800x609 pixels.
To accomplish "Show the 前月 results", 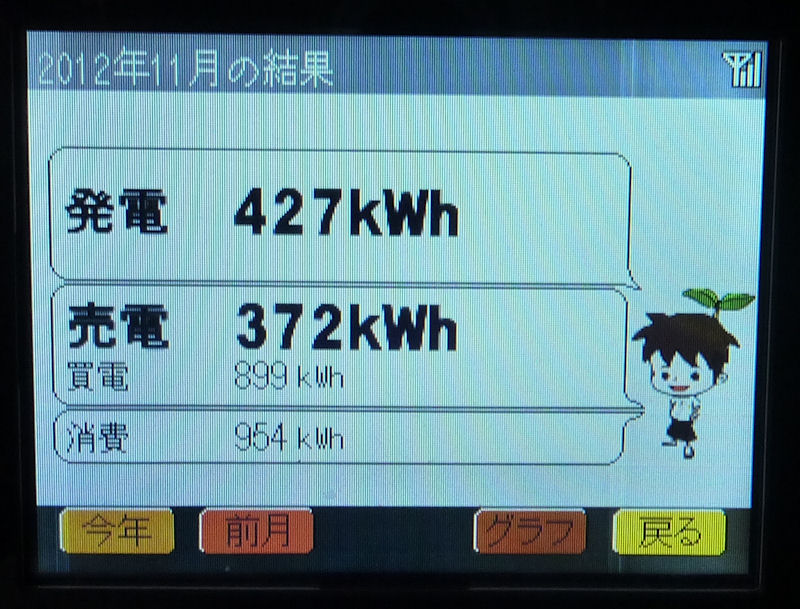I will point(257,531).
